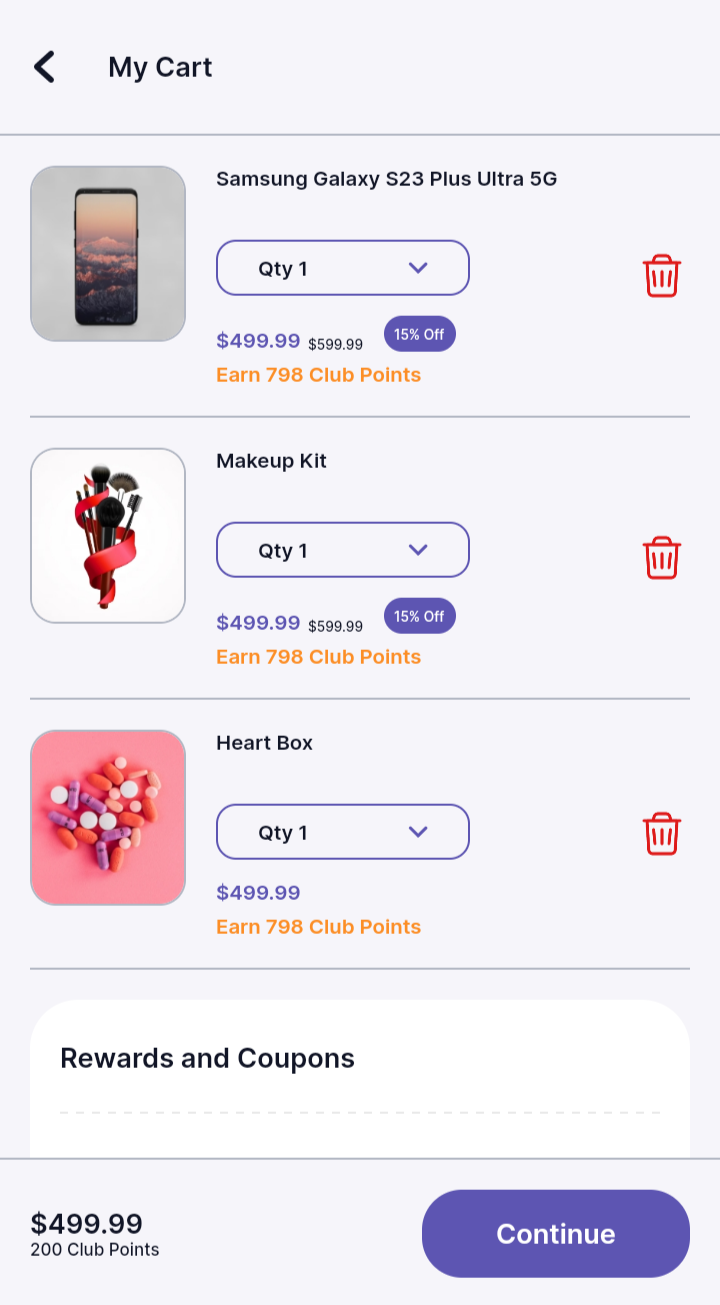Viewport: 720px width, 1305px height.
Task: Open the Makeup Kit thumbnail
Action: (x=107, y=535)
